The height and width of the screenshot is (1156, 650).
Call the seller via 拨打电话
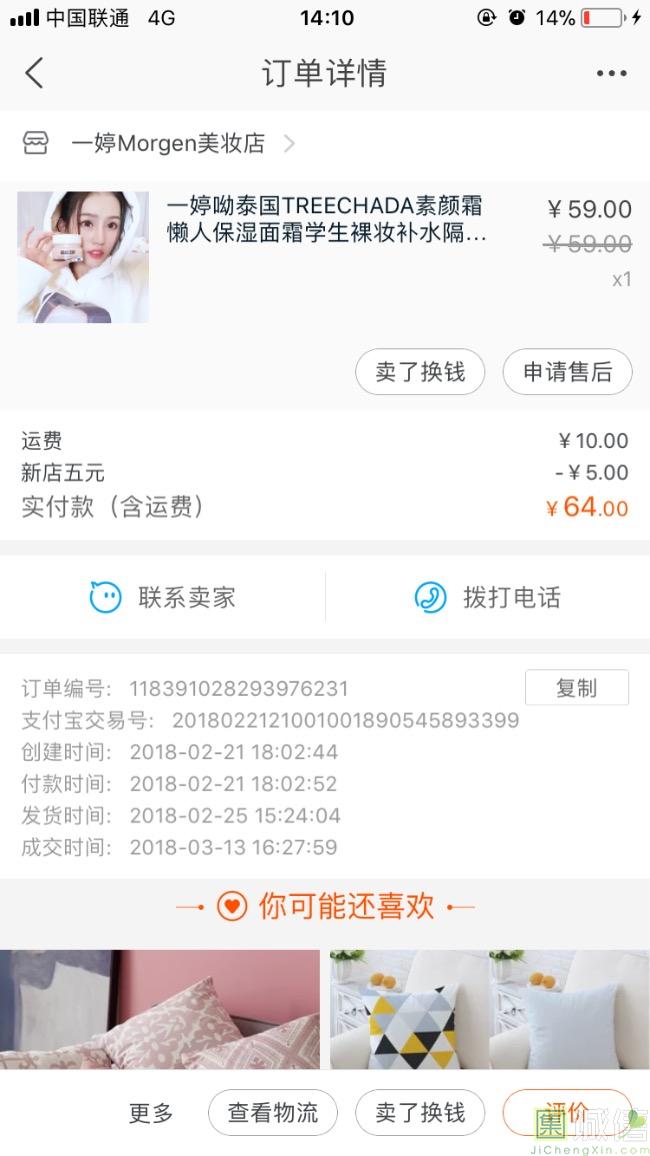click(488, 598)
